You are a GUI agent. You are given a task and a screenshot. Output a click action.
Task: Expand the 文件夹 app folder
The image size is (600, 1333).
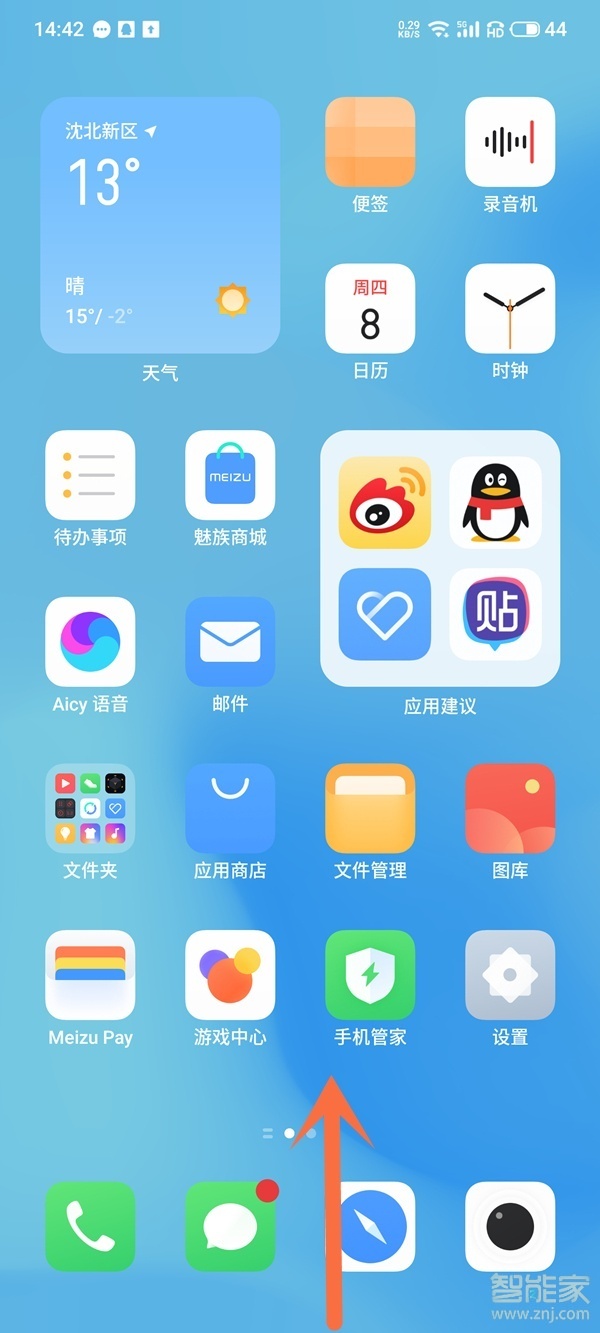(x=90, y=808)
